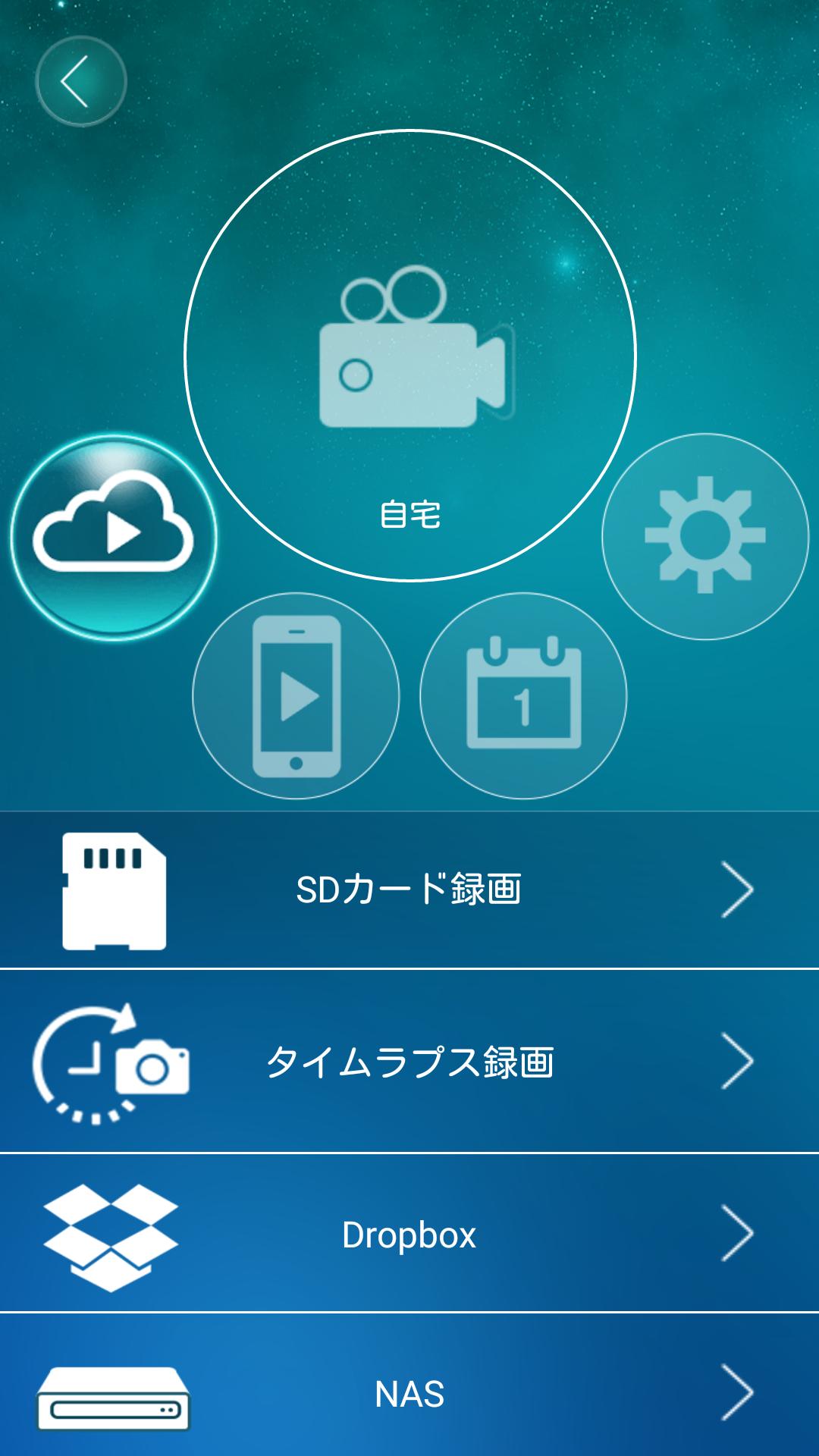Open タイムラプス録画 recordings
The width and height of the screenshot is (819, 1456).
tap(409, 1061)
